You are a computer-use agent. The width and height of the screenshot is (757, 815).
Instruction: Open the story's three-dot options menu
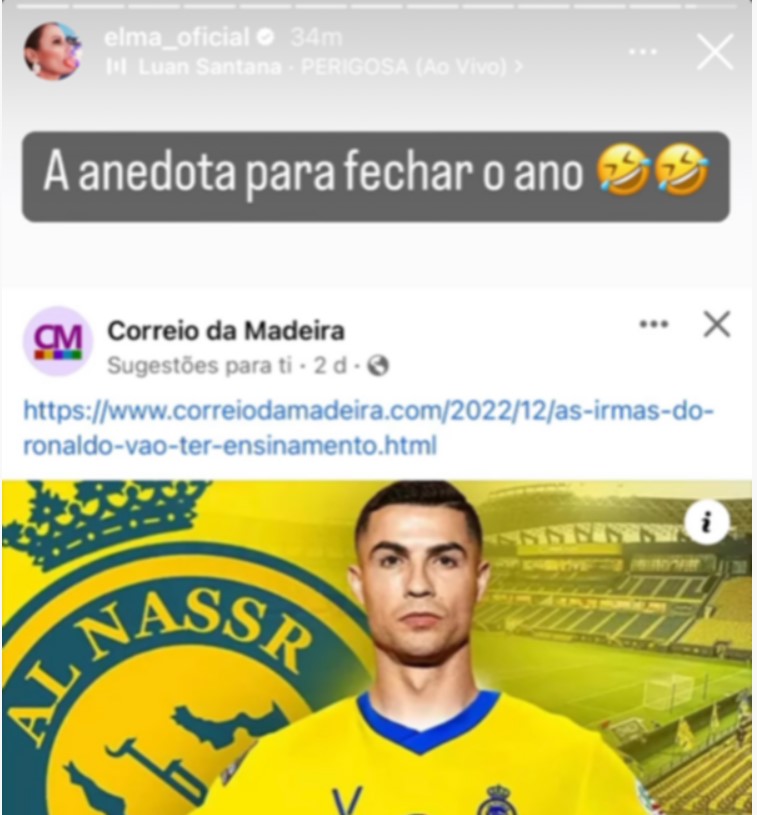click(x=644, y=52)
